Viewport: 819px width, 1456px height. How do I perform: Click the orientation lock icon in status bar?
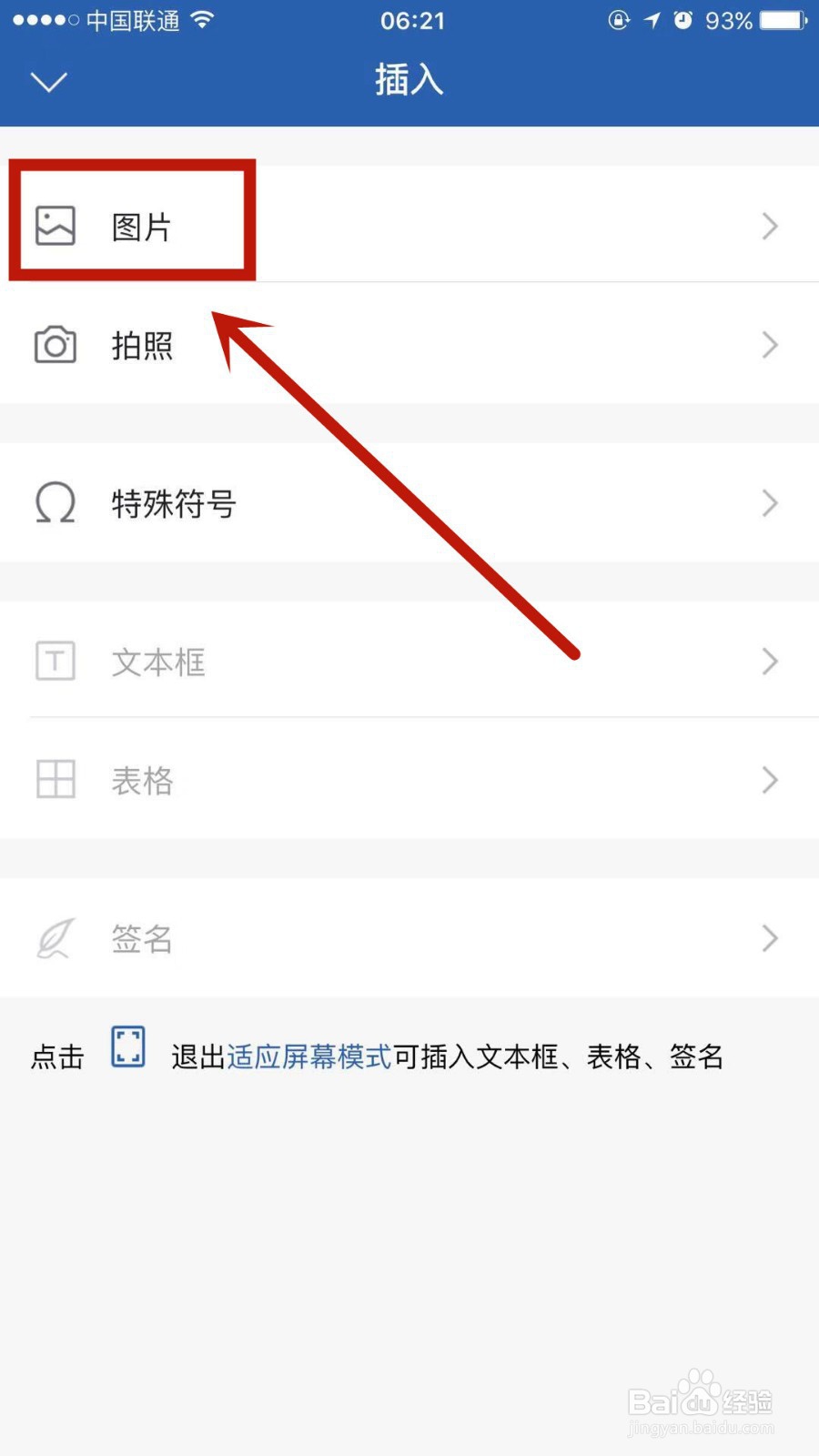pyautogui.click(x=619, y=20)
